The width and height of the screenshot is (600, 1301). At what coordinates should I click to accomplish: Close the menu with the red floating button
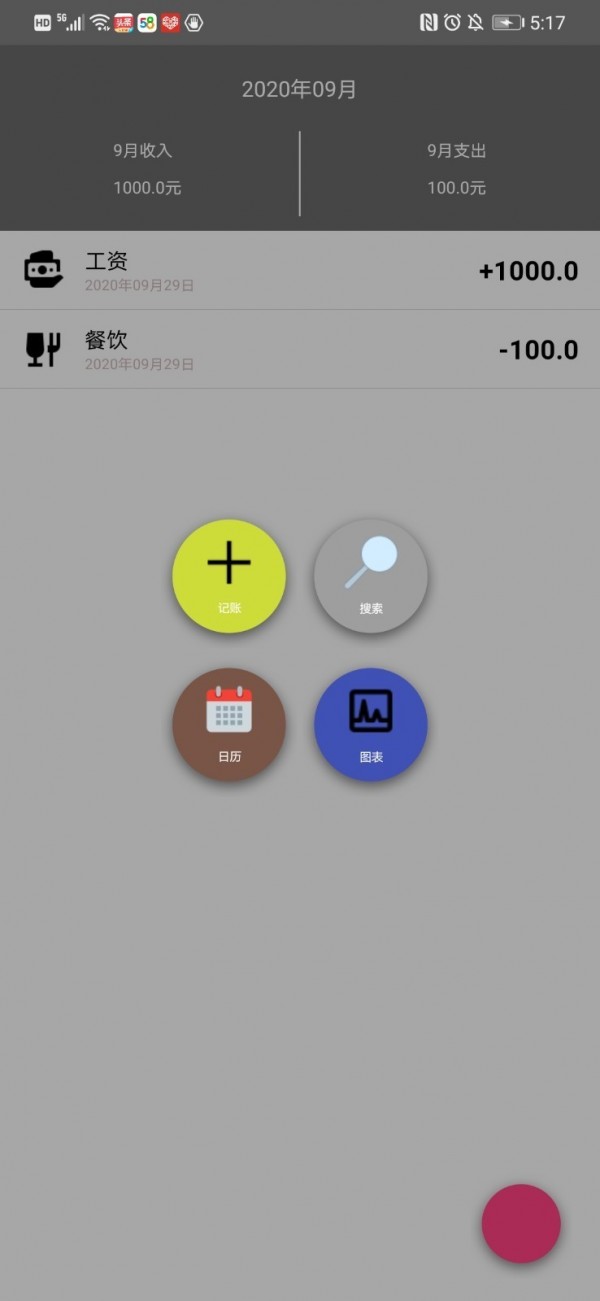pos(521,1223)
